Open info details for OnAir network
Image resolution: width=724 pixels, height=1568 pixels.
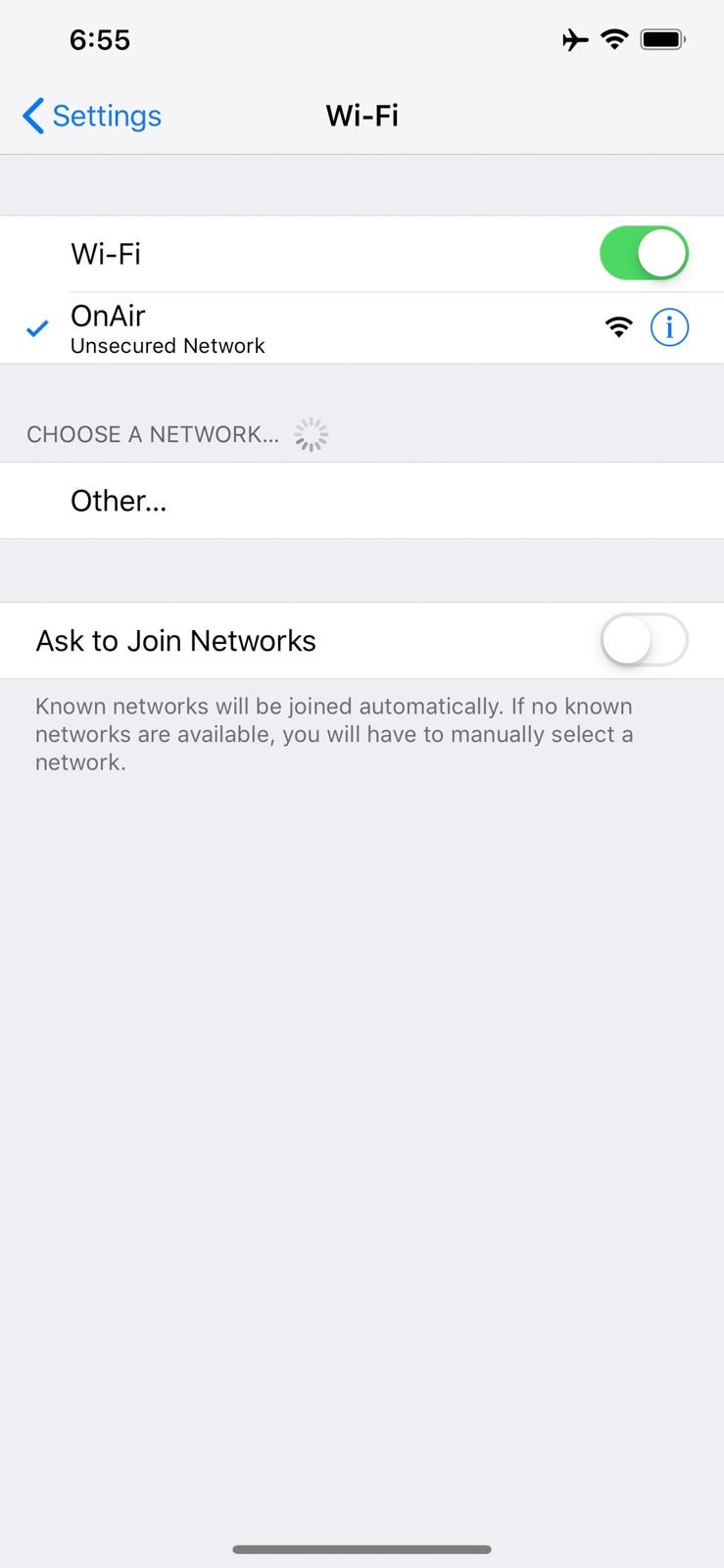669,327
